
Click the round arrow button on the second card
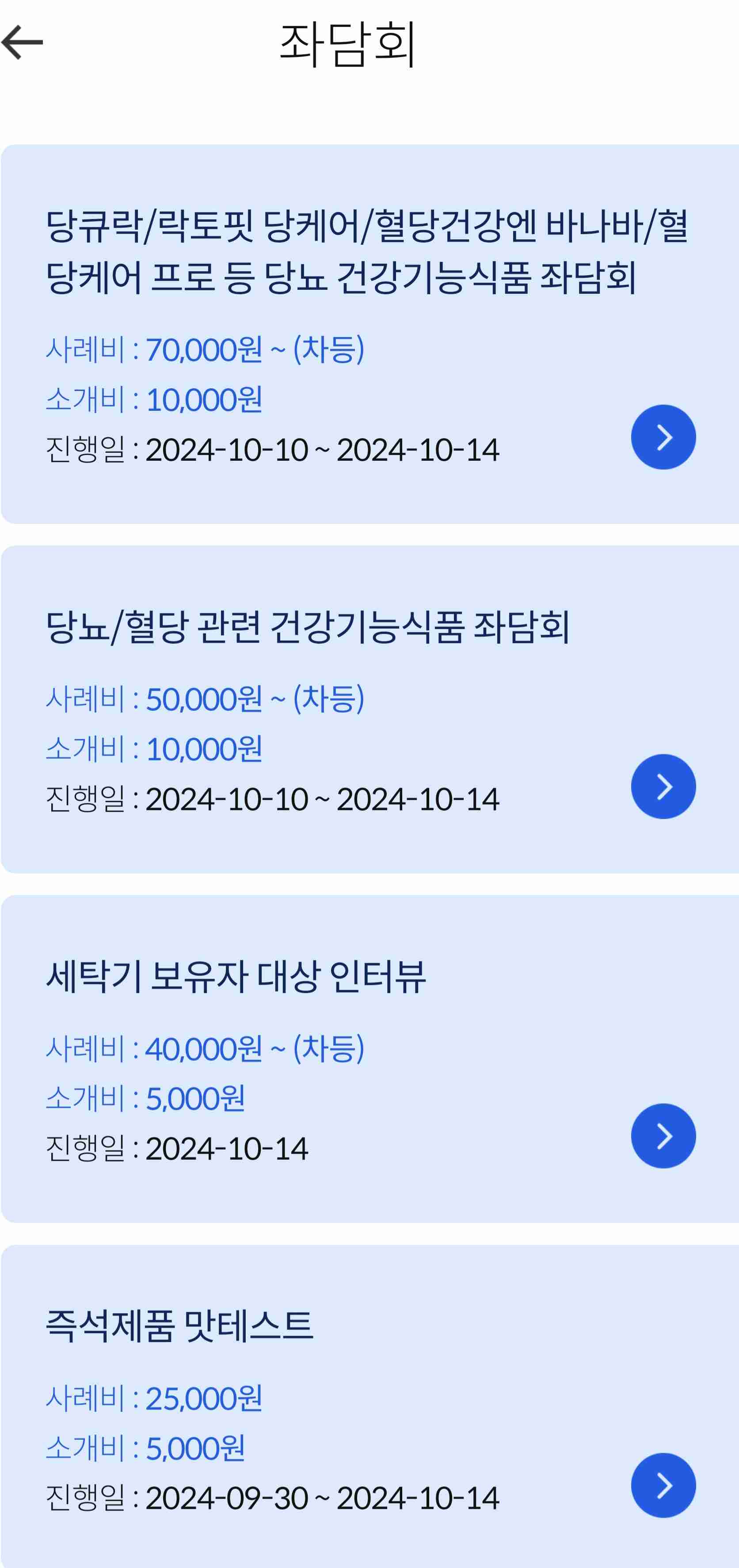[663, 786]
